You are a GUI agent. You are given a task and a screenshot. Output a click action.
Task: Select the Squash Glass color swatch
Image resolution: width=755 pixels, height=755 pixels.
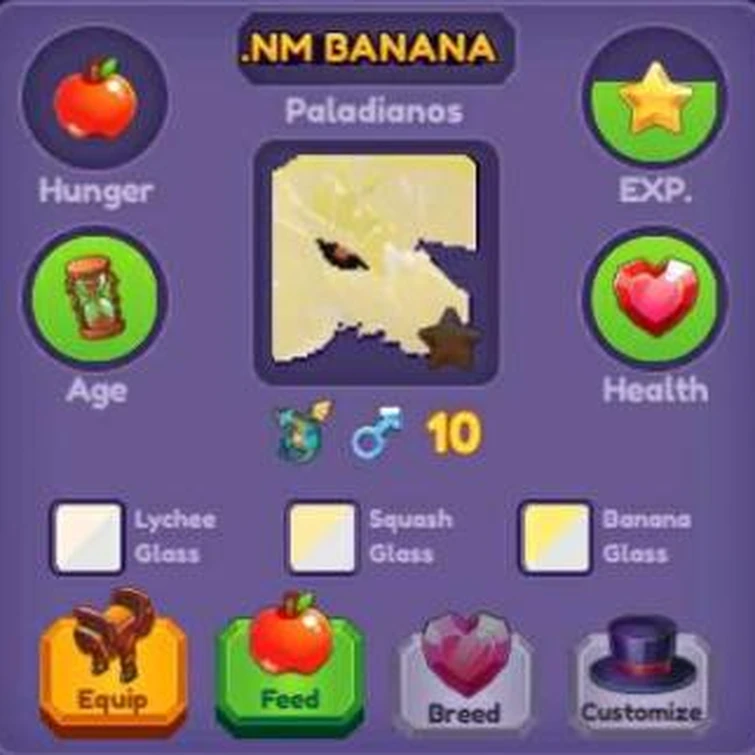(x=322, y=537)
